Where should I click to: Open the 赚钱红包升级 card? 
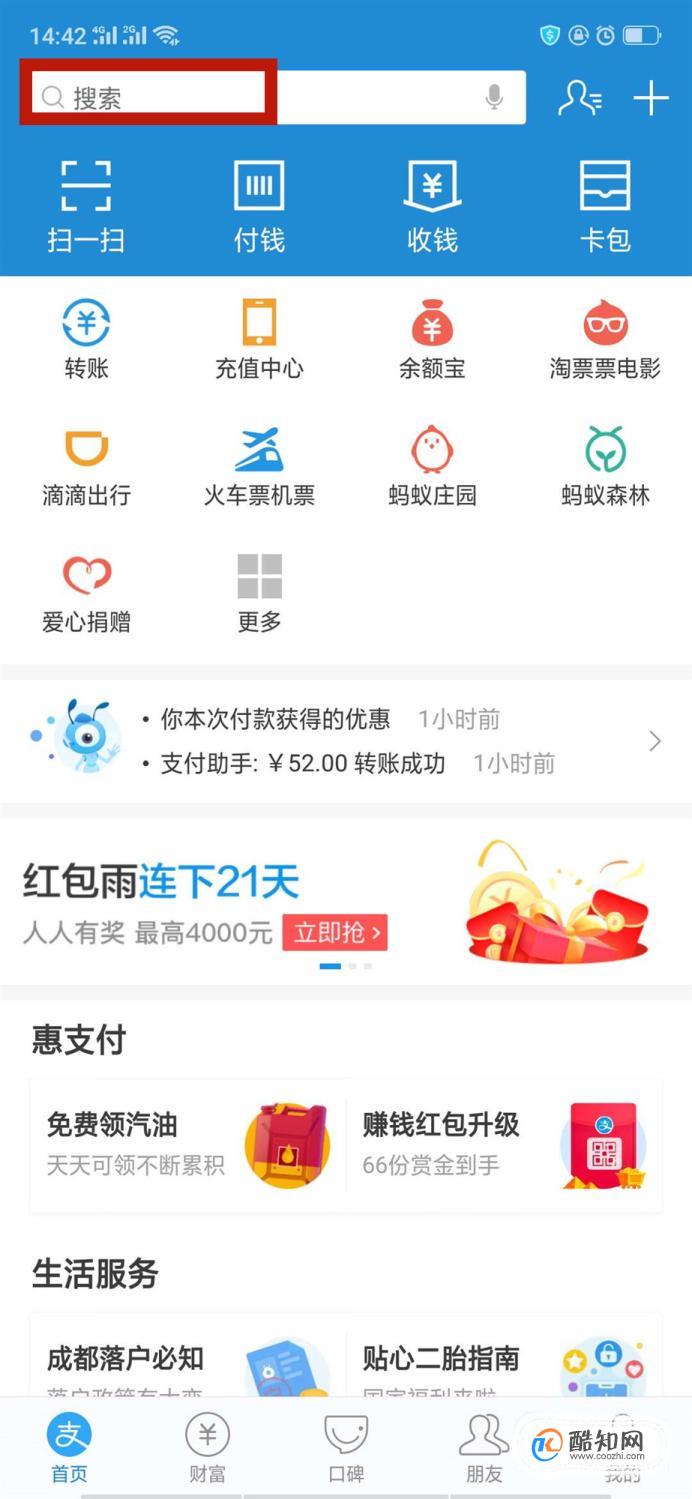(504, 1145)
